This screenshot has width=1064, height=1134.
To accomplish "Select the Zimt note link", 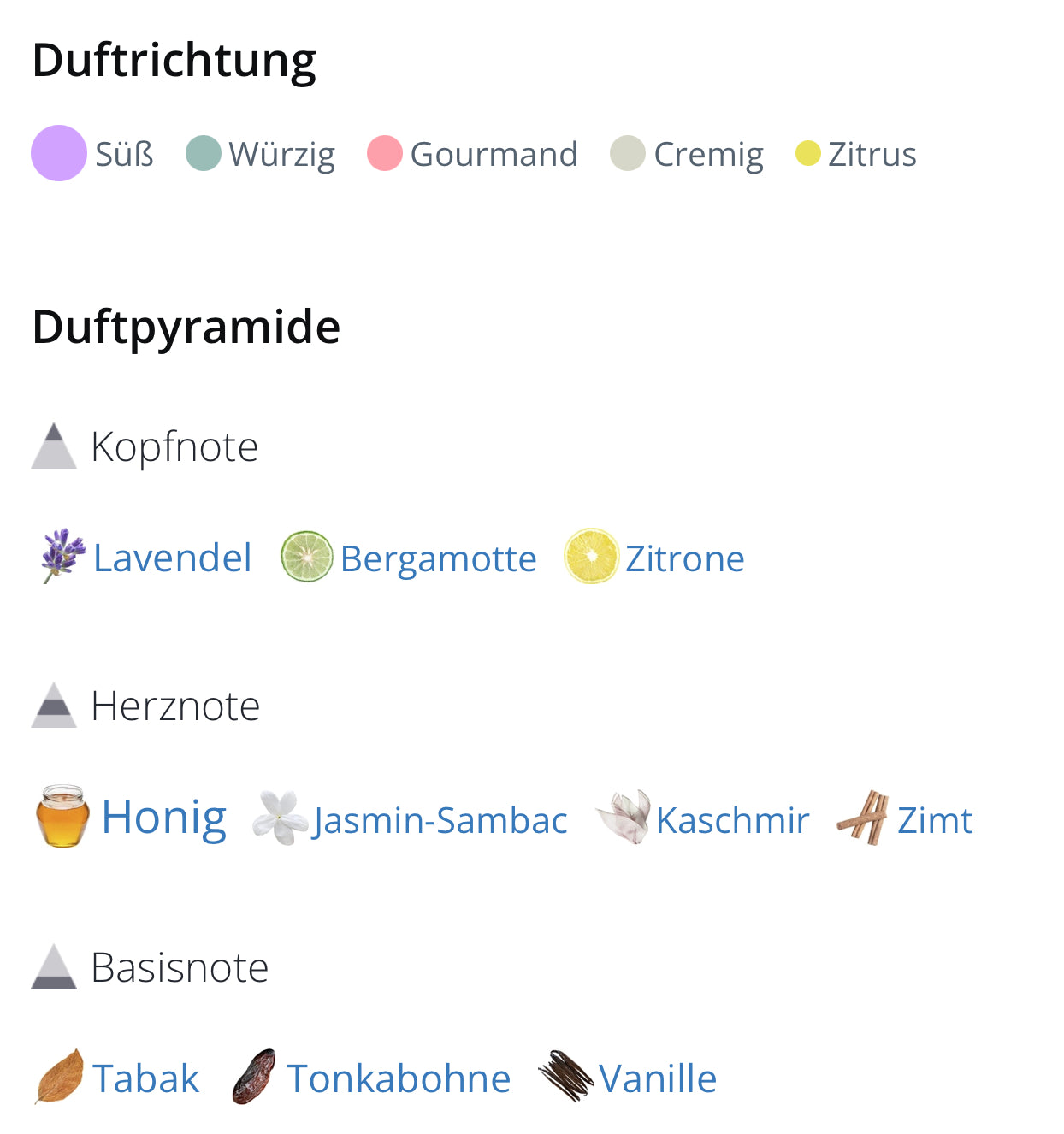I will click(933, 820).
